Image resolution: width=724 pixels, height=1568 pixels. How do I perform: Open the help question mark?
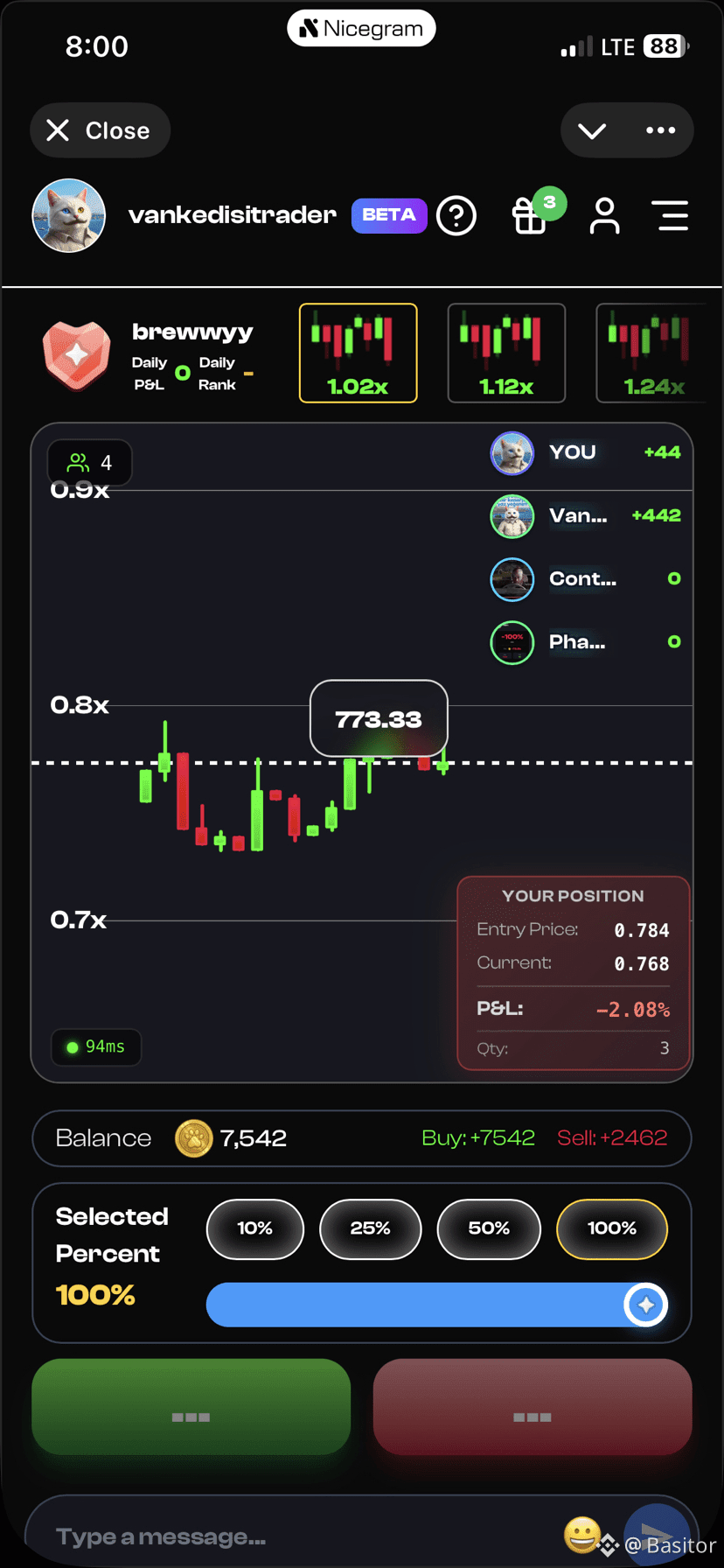click(x=456, y=215)
